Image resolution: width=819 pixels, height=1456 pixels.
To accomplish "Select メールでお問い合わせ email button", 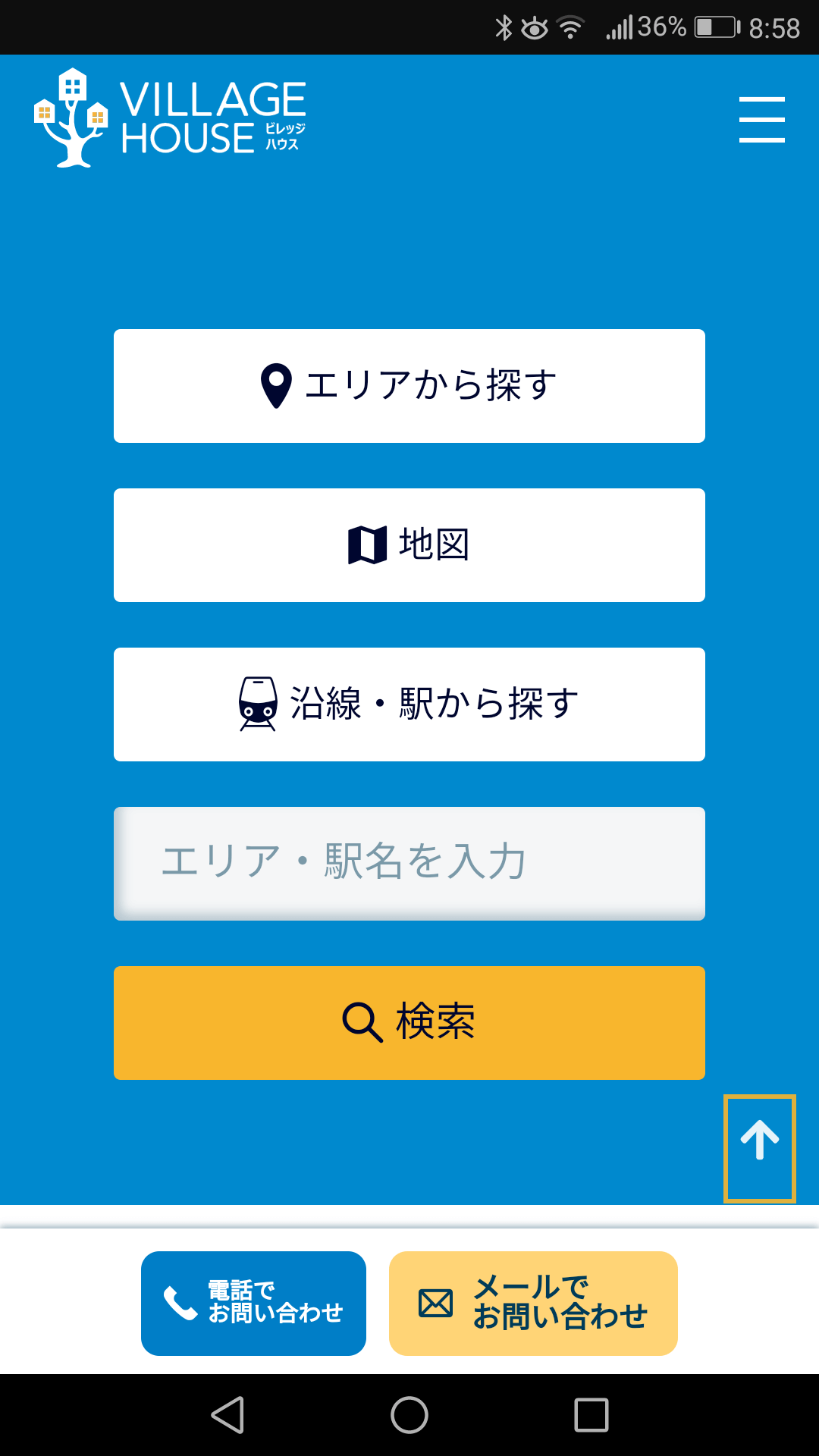I will coord(533,1304).
